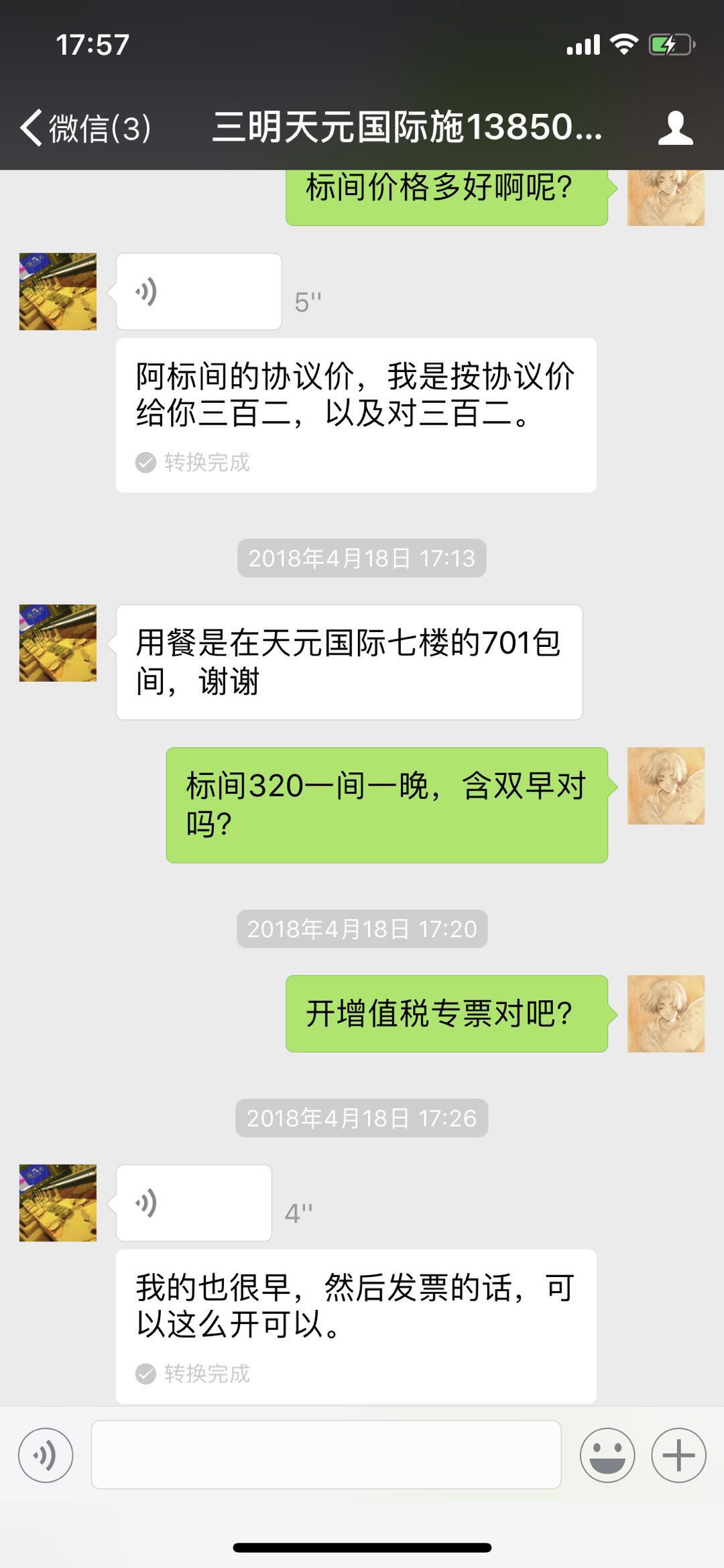Switch to voice input mode
This screenshot has height=1568, width=724.
pyautogui.click(x=46, y=1455)
